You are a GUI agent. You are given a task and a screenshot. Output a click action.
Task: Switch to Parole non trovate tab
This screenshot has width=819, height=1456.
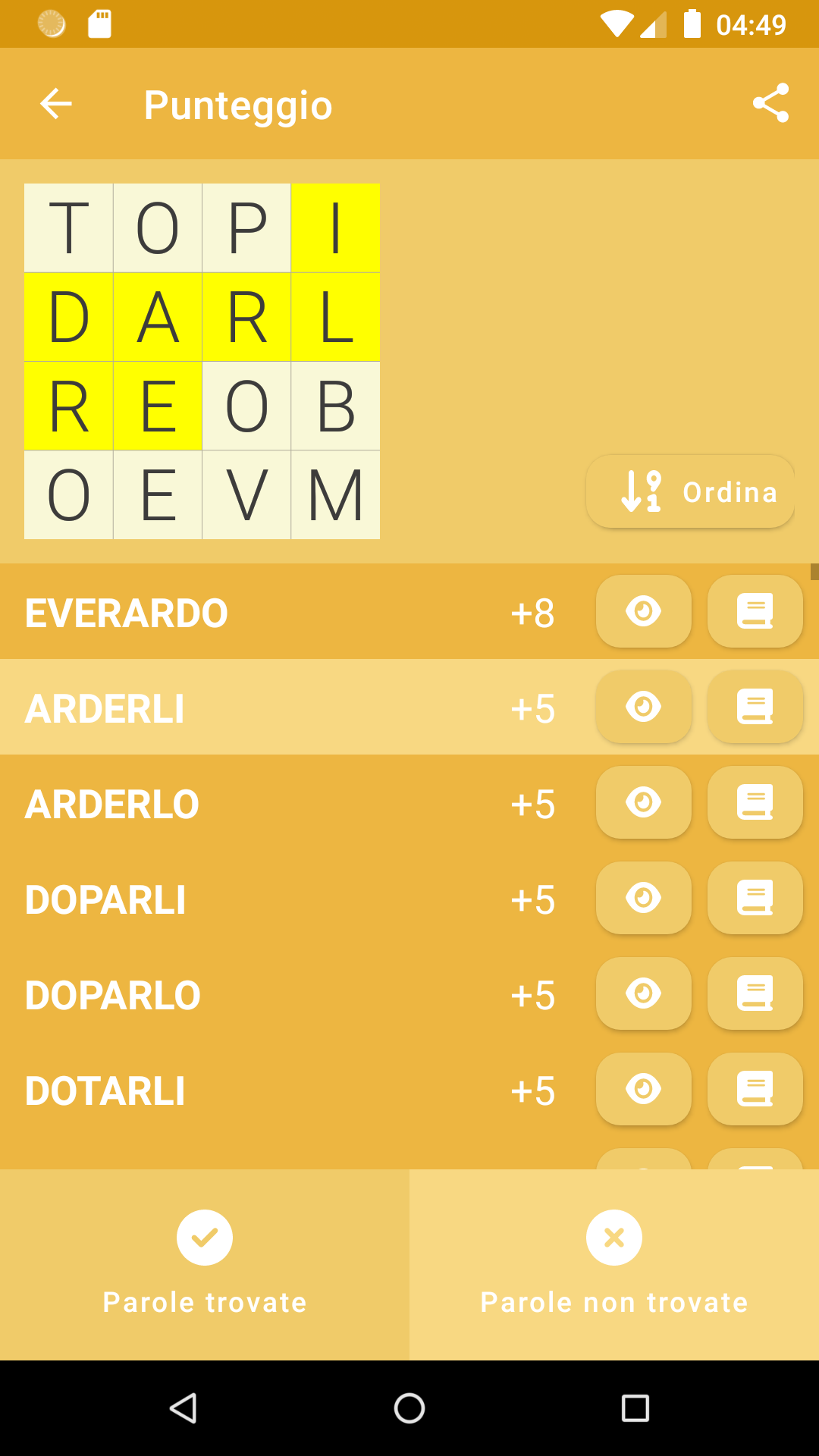[614, 1264]
